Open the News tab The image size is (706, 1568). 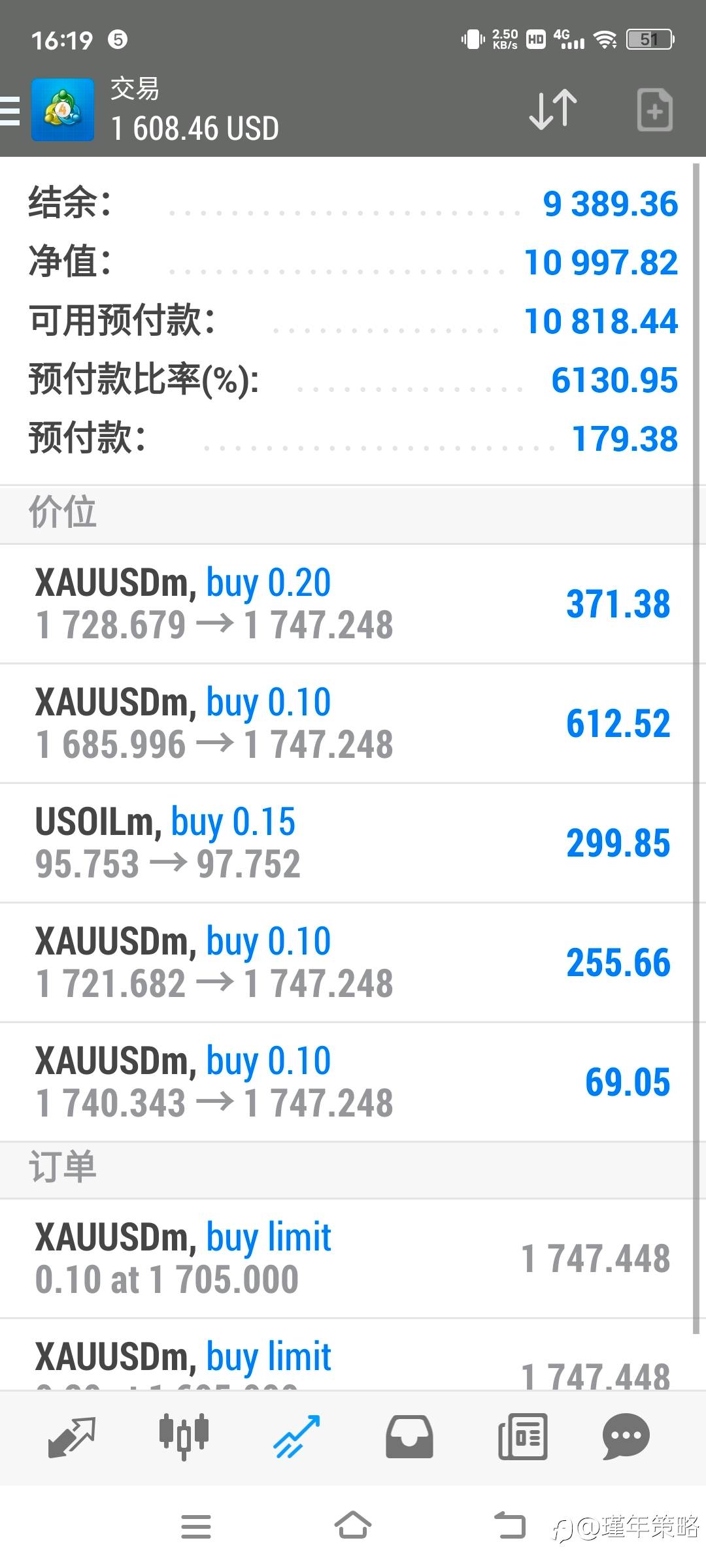[522, 1437]
